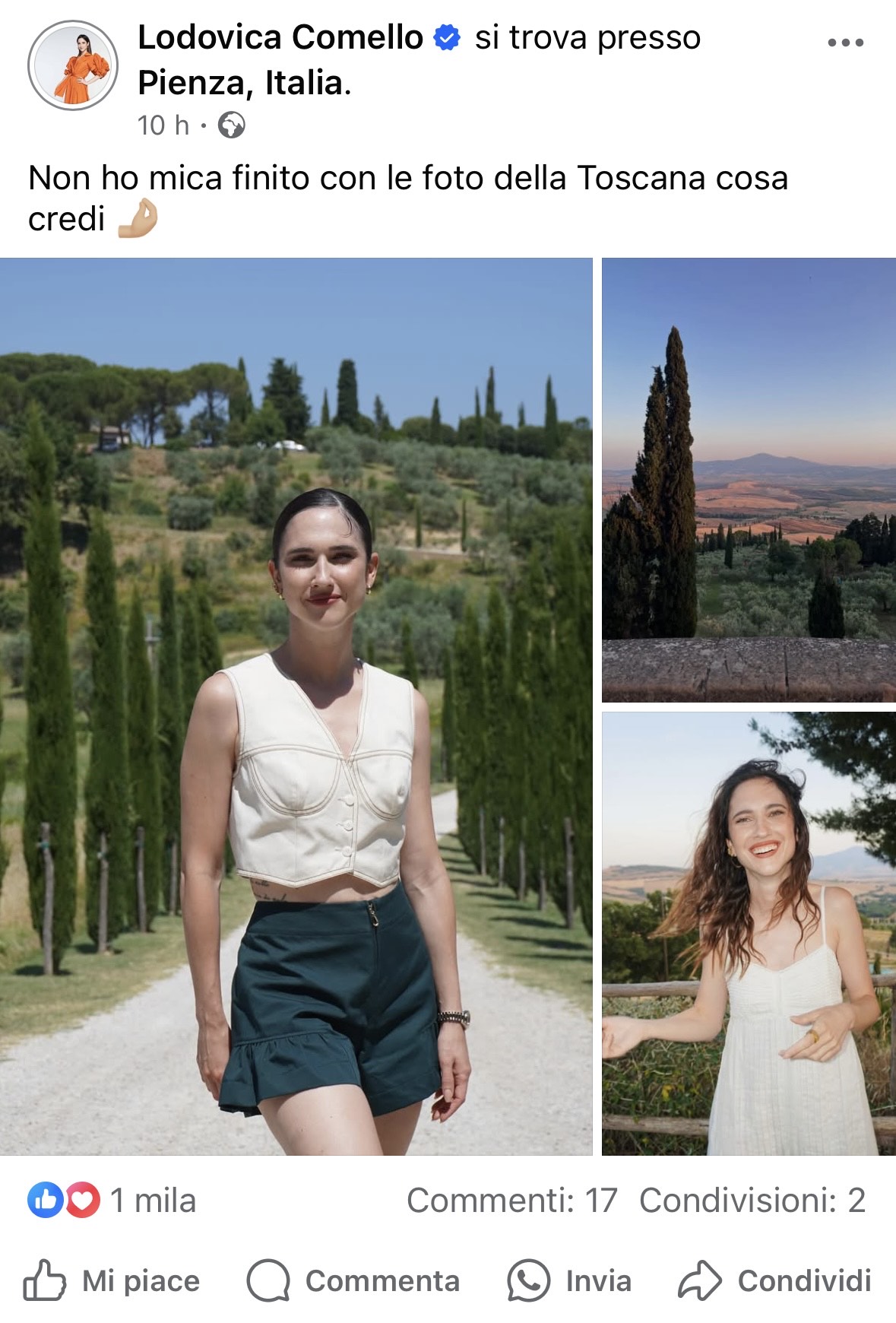896x1323 pixels.
Task: Open the photo of the white dress
Action: pyautogui.click(x=749, y=933)
